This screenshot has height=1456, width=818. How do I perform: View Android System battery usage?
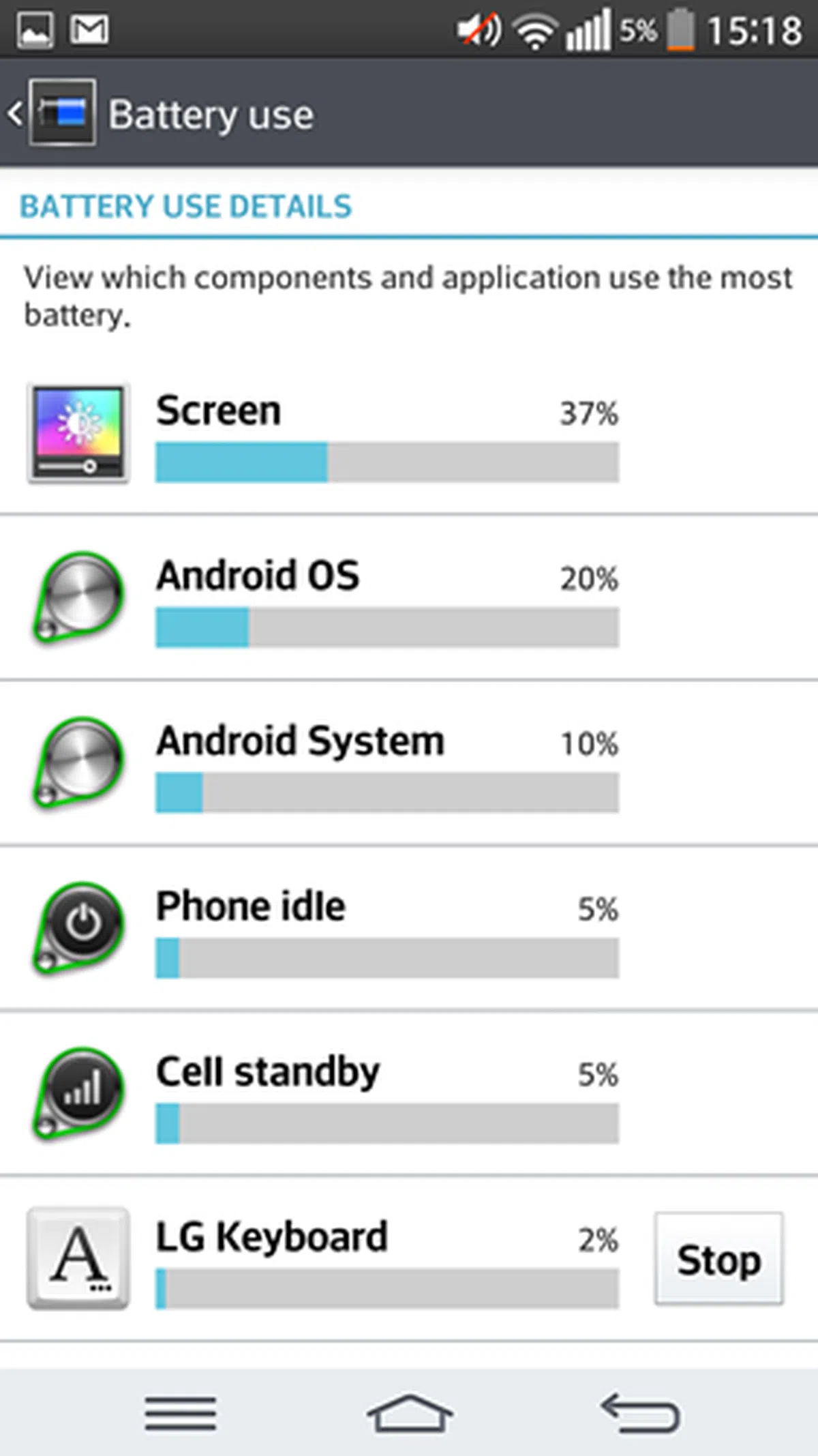click(x=386, y=764)
